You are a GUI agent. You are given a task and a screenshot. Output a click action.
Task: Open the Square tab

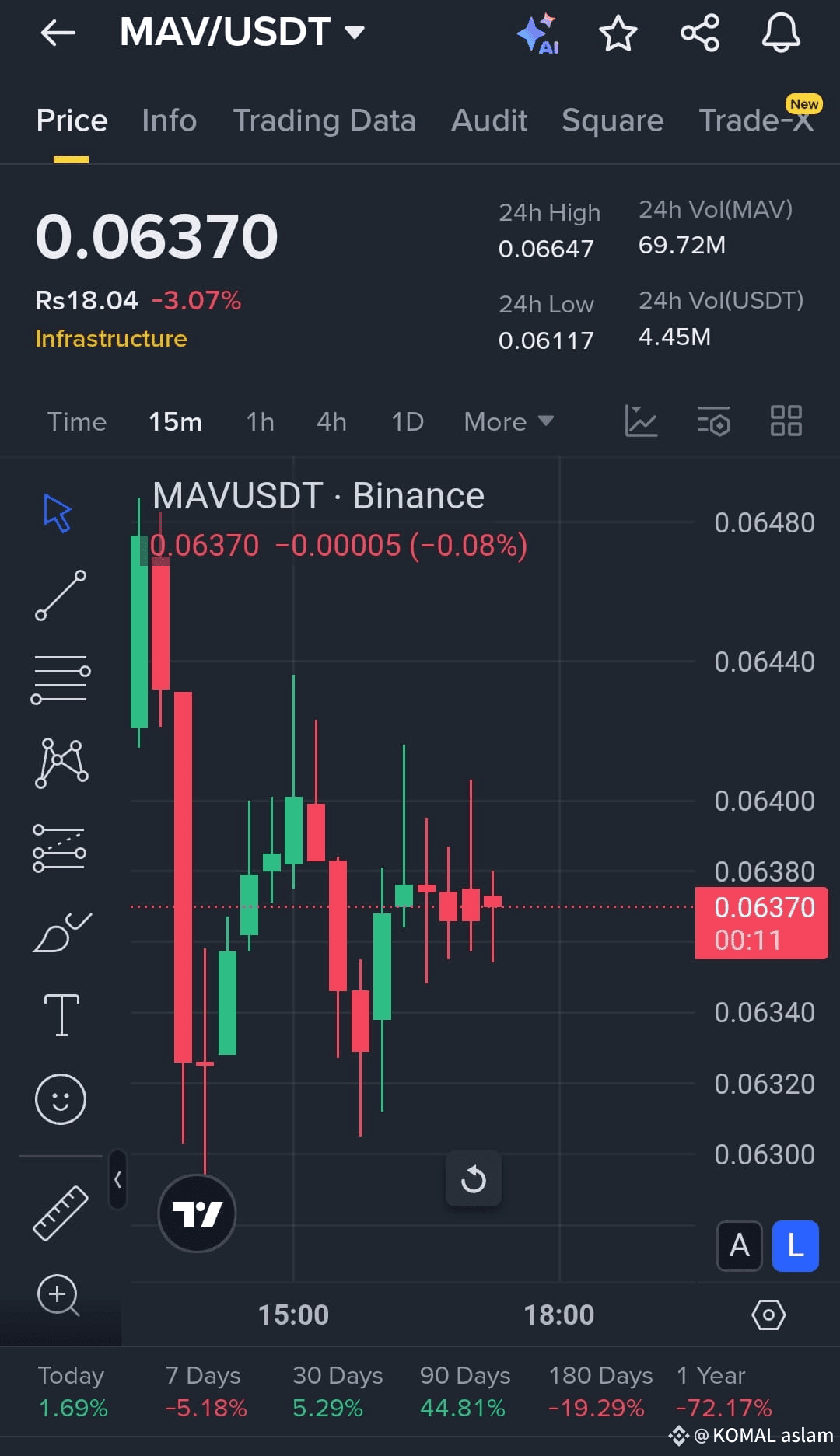tap(613, 120)
